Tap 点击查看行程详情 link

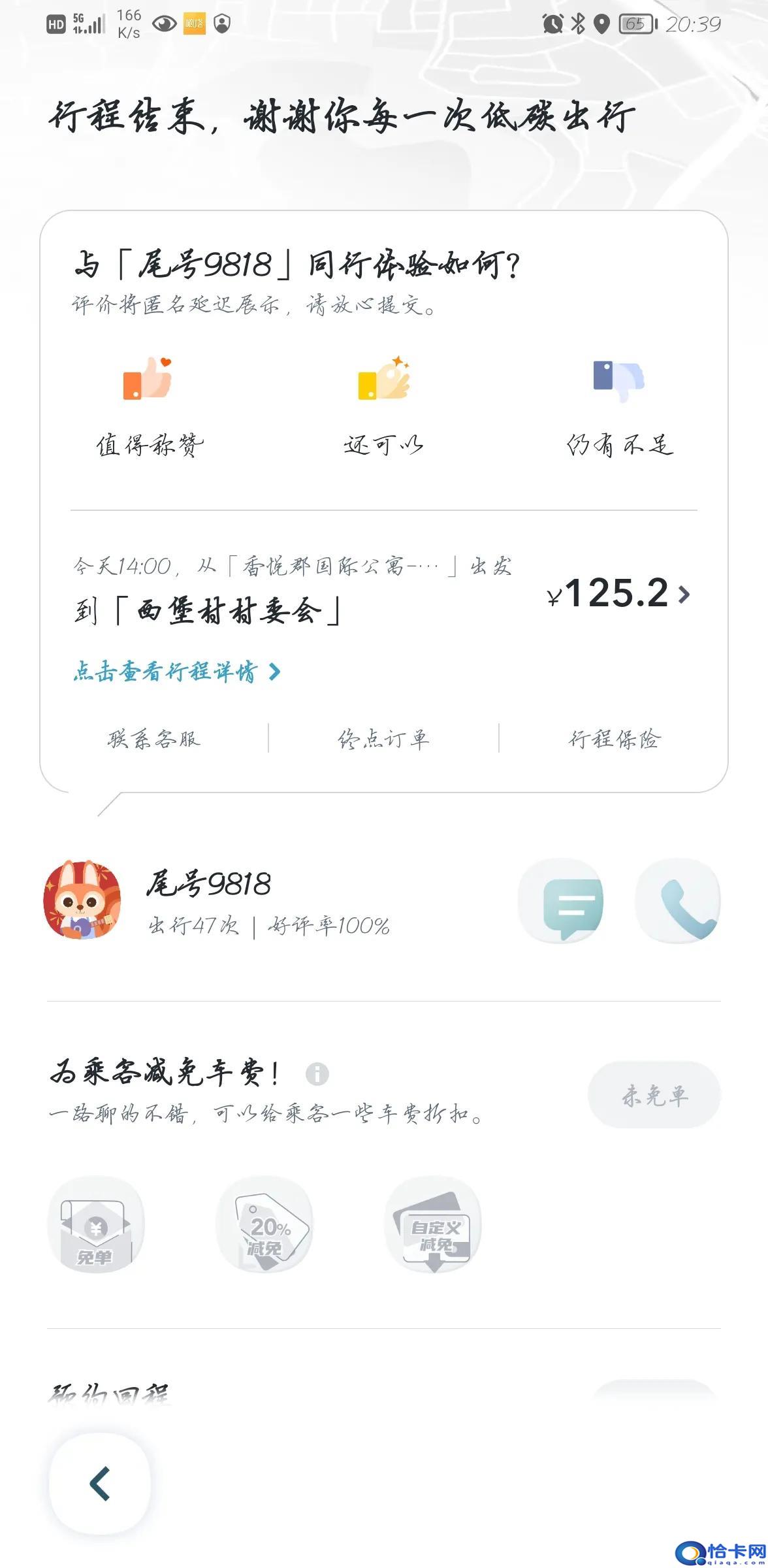pyautogui.click(x=176, y=672)
